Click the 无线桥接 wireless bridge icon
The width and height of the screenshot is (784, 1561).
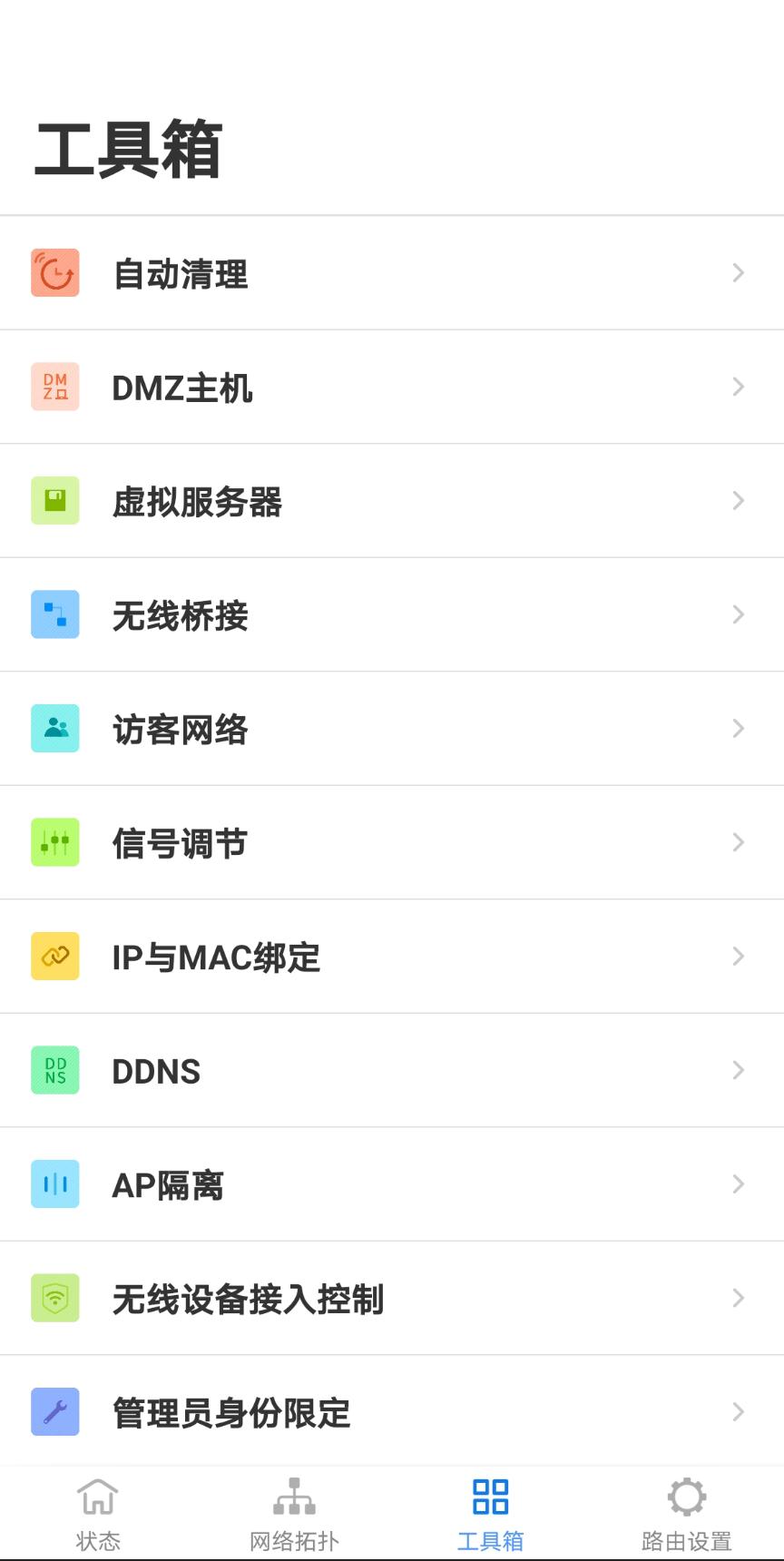[x=55, y=614]
